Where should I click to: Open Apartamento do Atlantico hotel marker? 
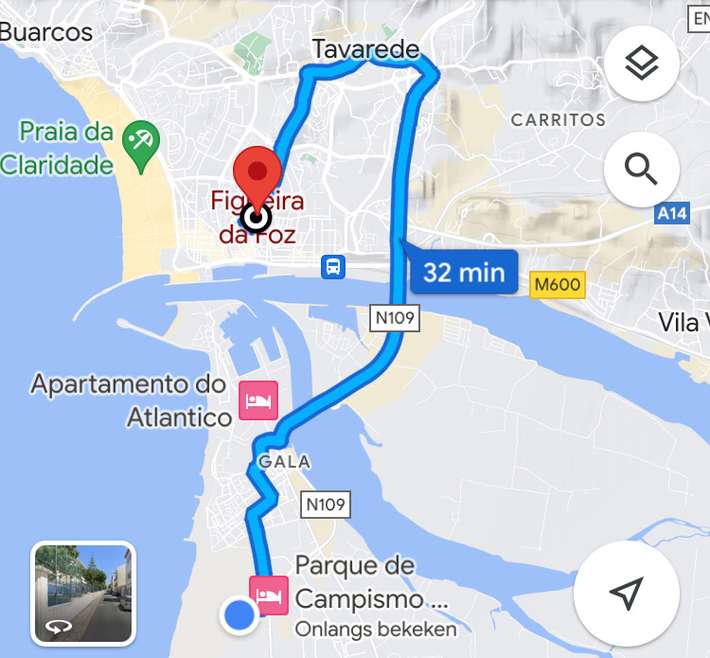(x=258, y=399)
